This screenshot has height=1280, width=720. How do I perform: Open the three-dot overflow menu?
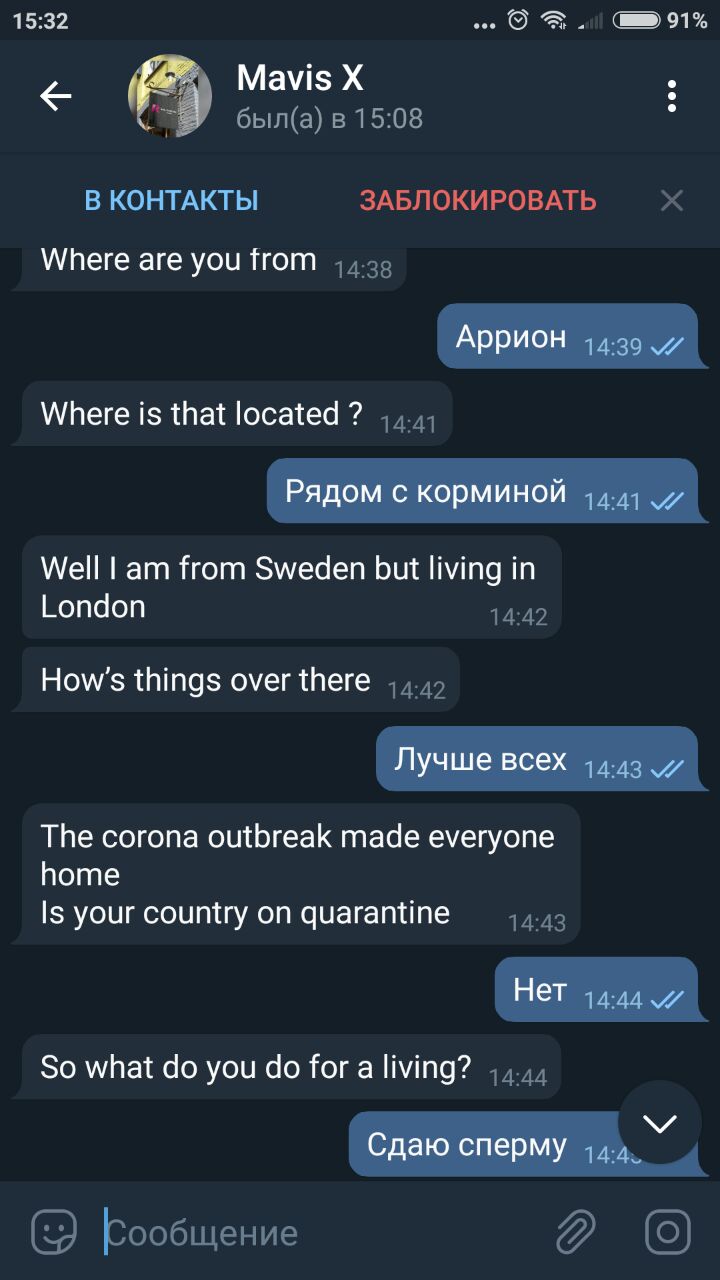[x=671, y=96]
